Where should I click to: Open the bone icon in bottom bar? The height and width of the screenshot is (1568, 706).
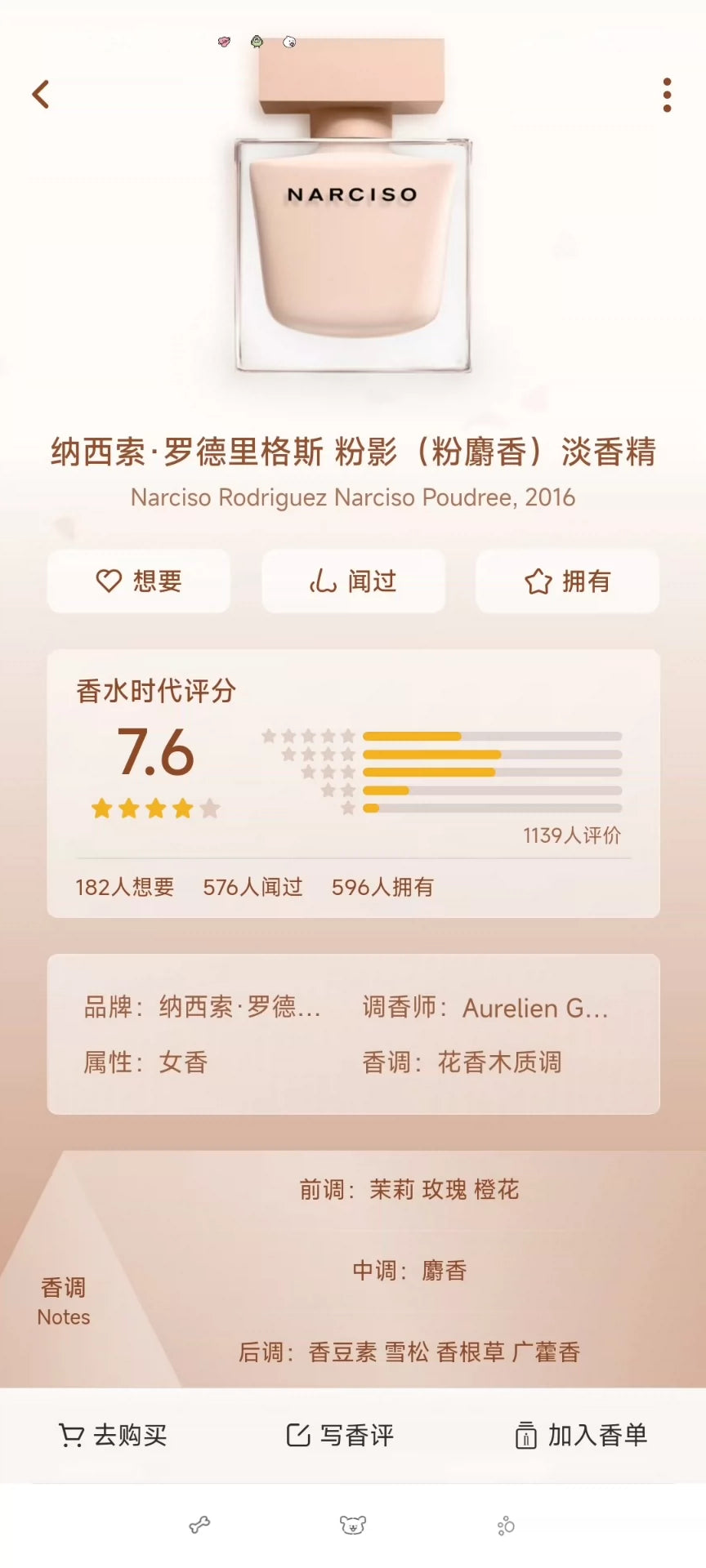(x=199, y=1525)
